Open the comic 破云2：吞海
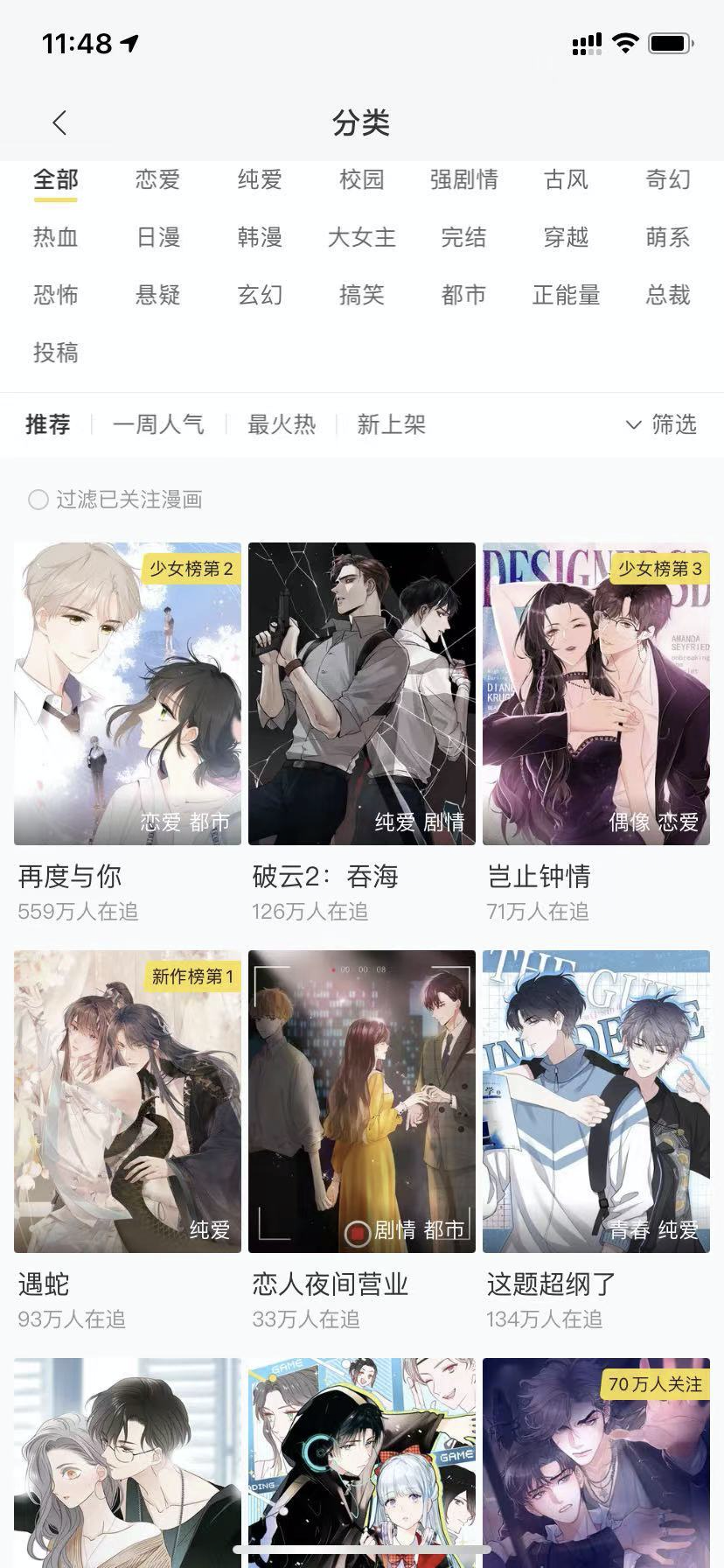This screenshot has width=724, height=1568. pos(362,694)
